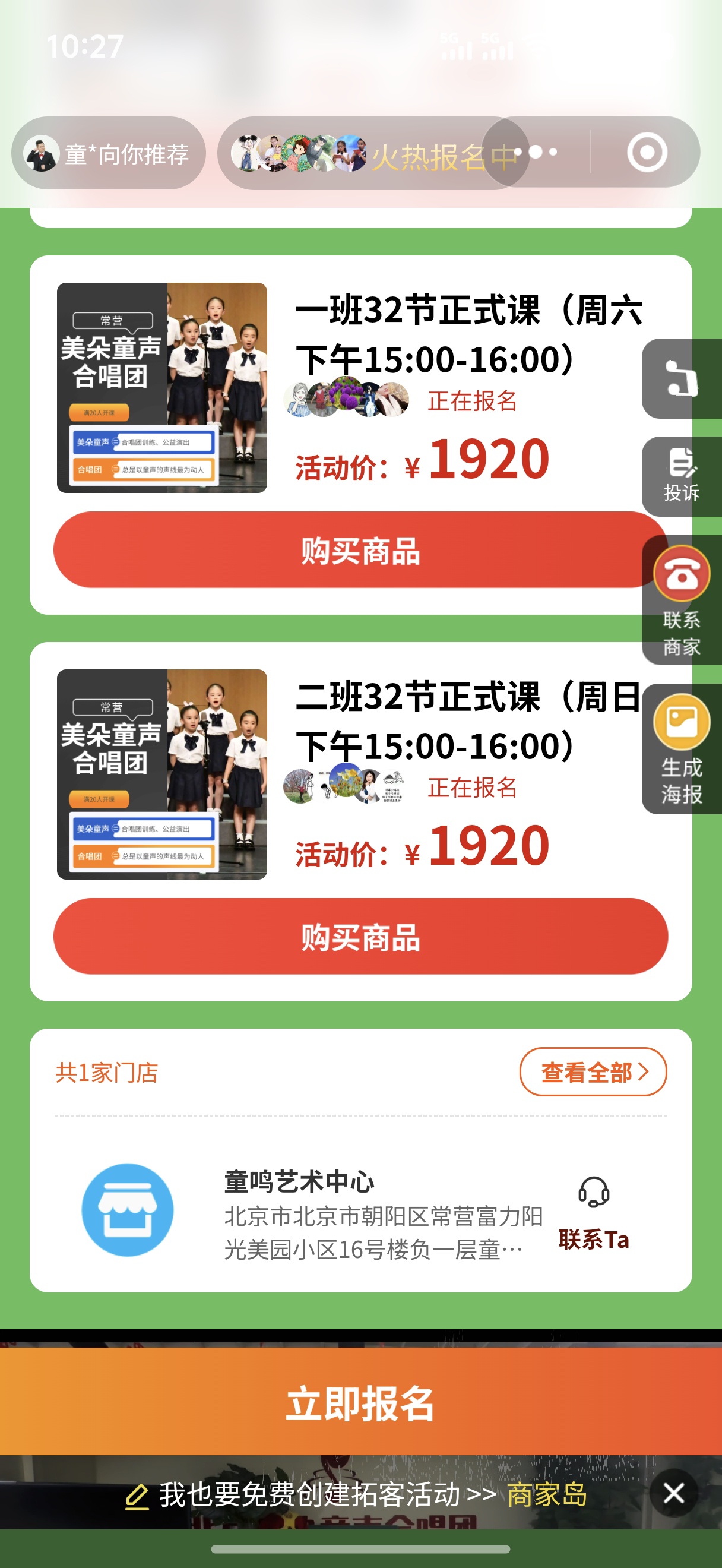Open the 二班32节正式课 course image
Screen dimensions: 722x1568
161,774
